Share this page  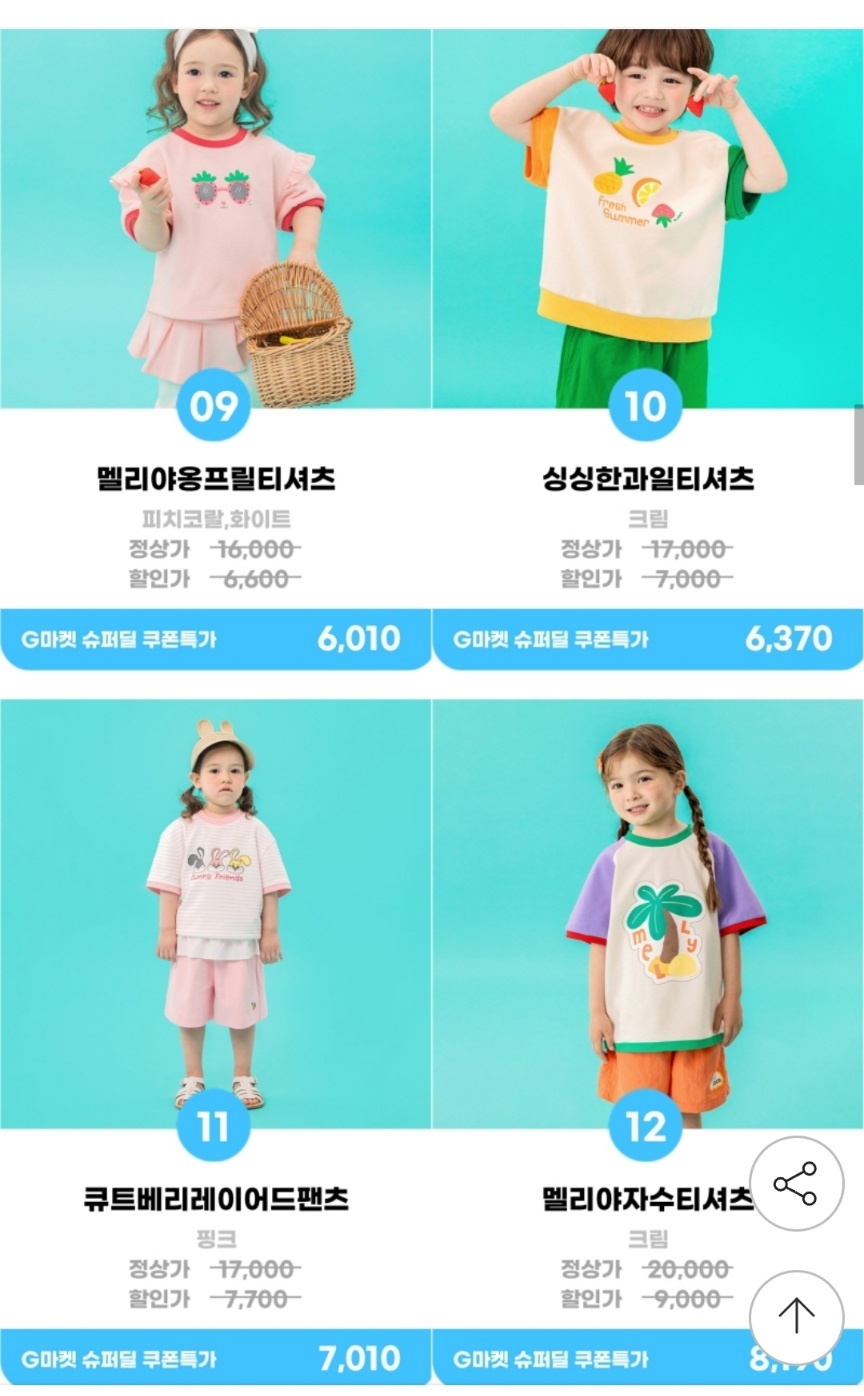796,1183
